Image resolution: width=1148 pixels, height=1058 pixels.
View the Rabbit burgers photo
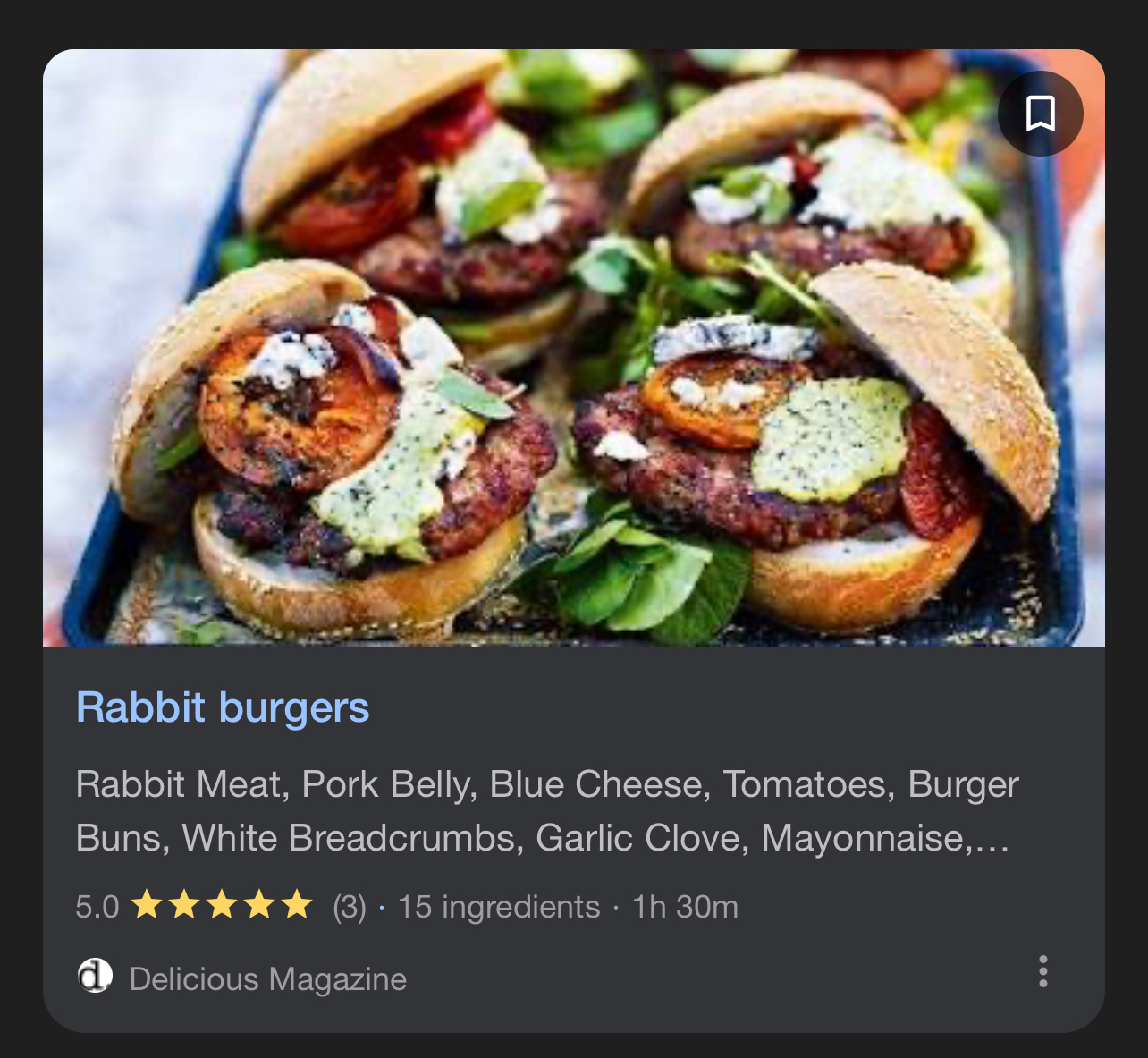(572, 358)
